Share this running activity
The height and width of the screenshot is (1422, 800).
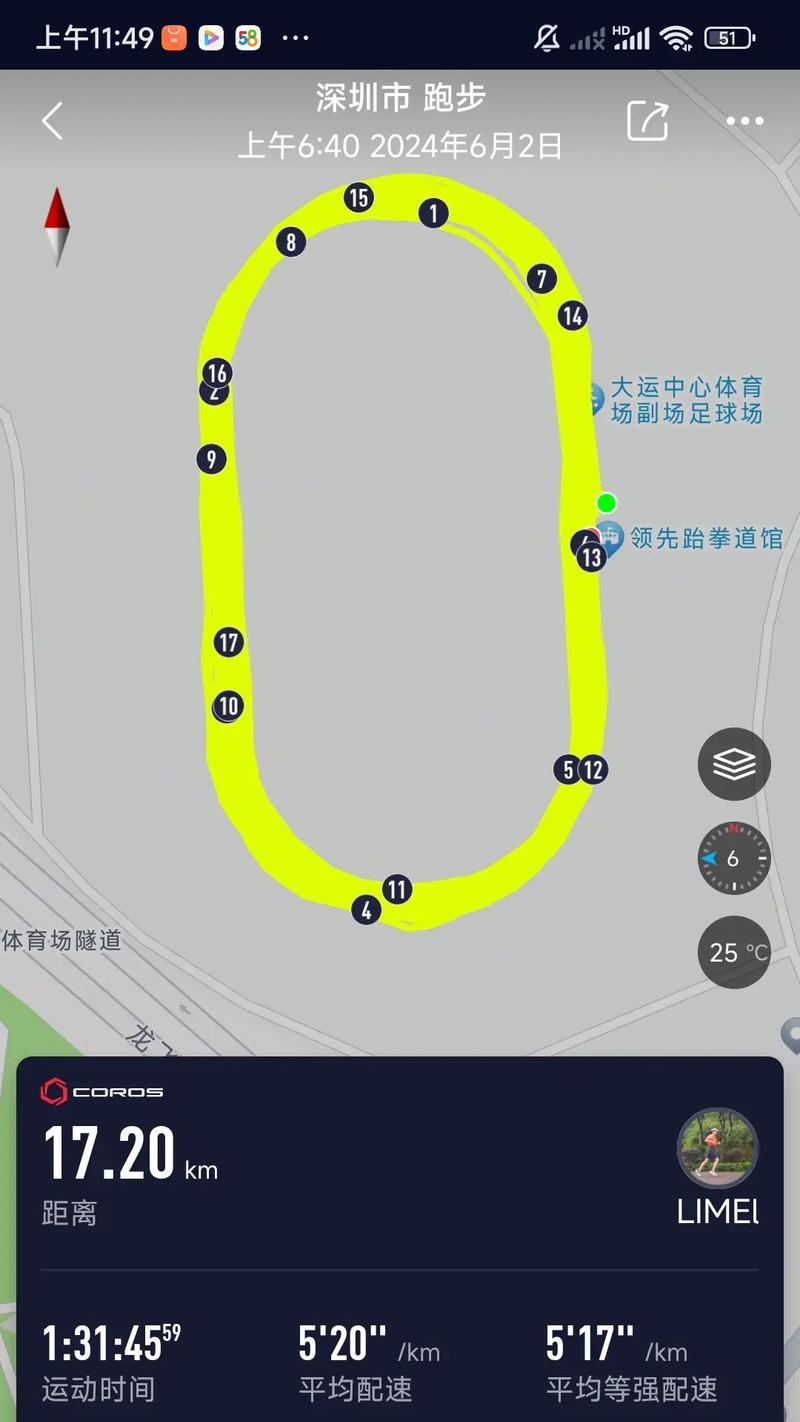coord(647,121)
